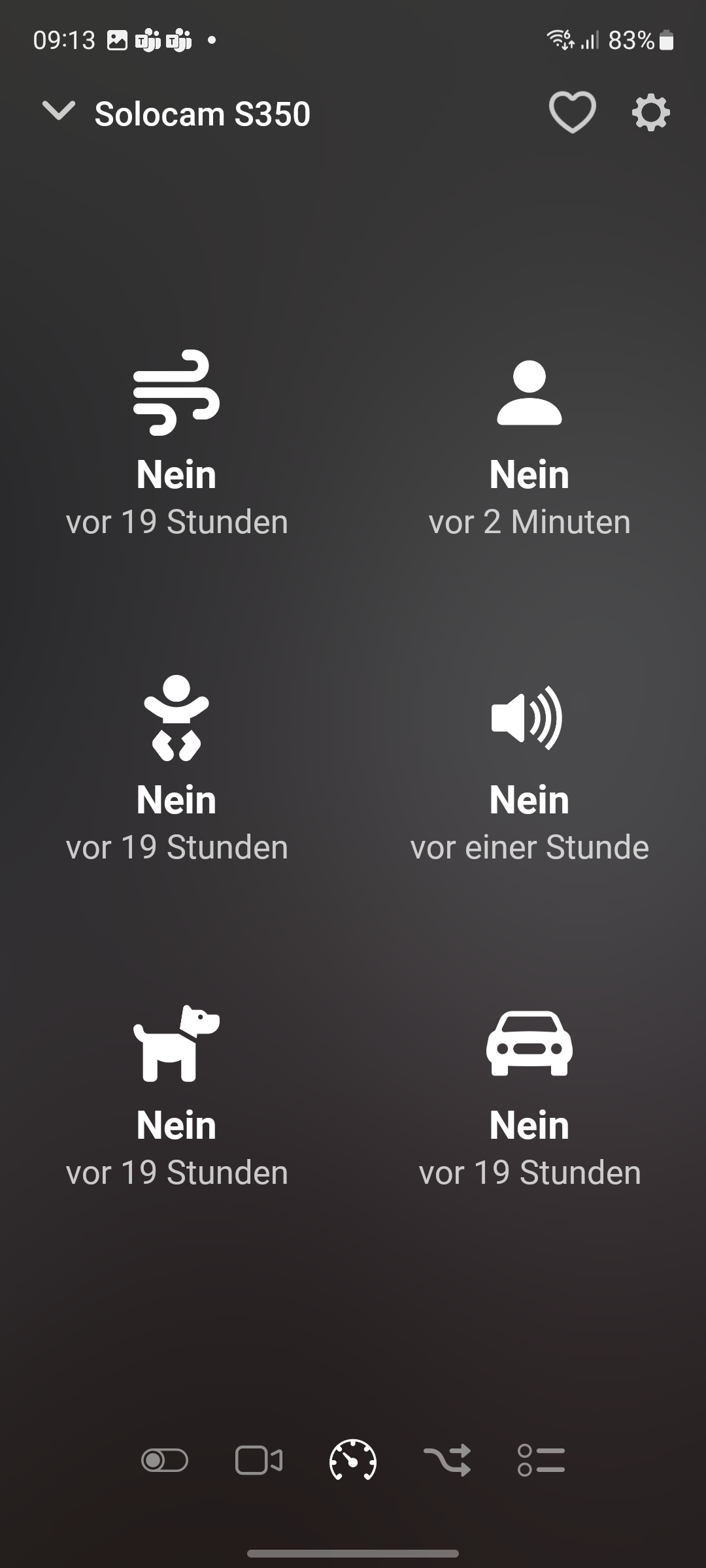Mark Solocam S350 as favorite
Image resolution: width=706 pixels, height=1568 pixels.
click(572, 112)
